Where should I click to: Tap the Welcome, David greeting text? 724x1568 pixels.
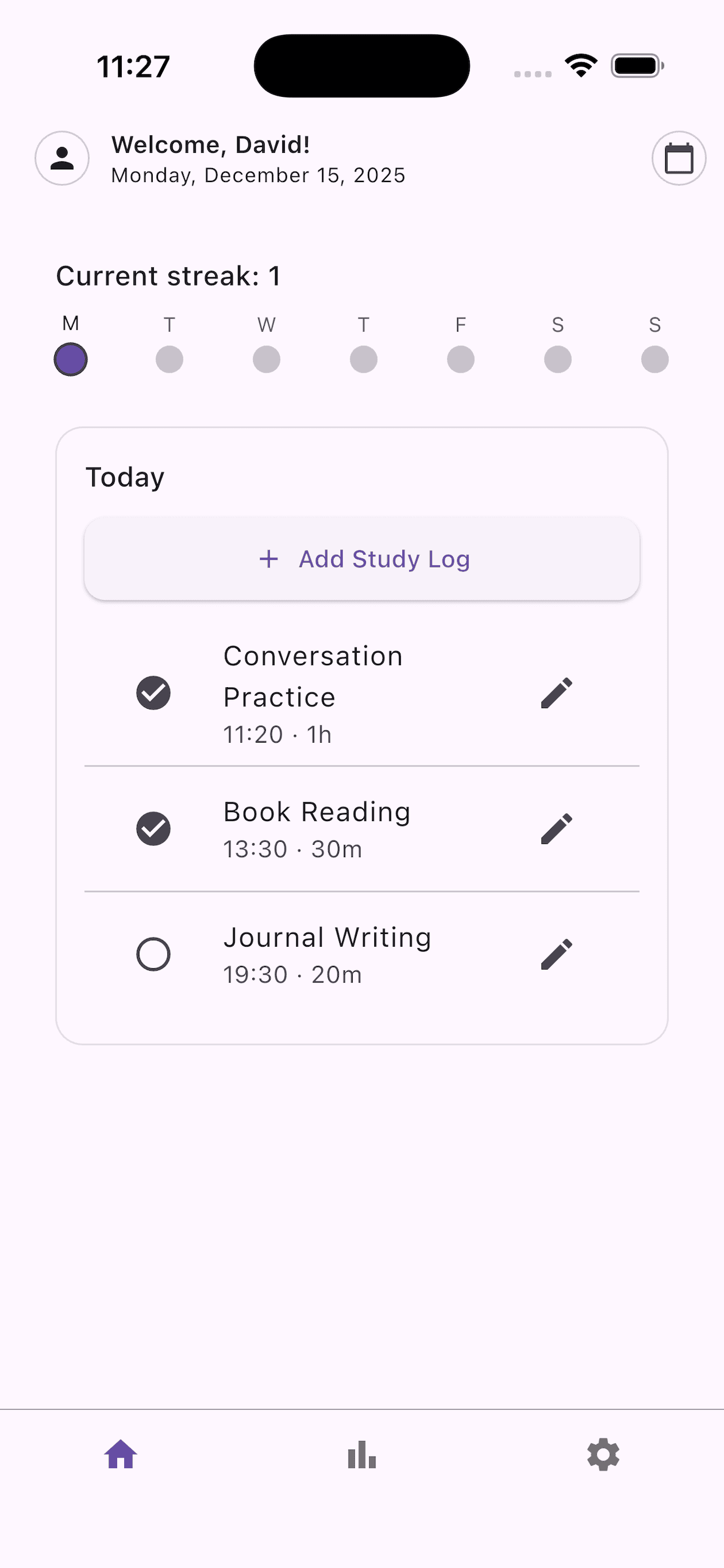(x=210, y=145)
